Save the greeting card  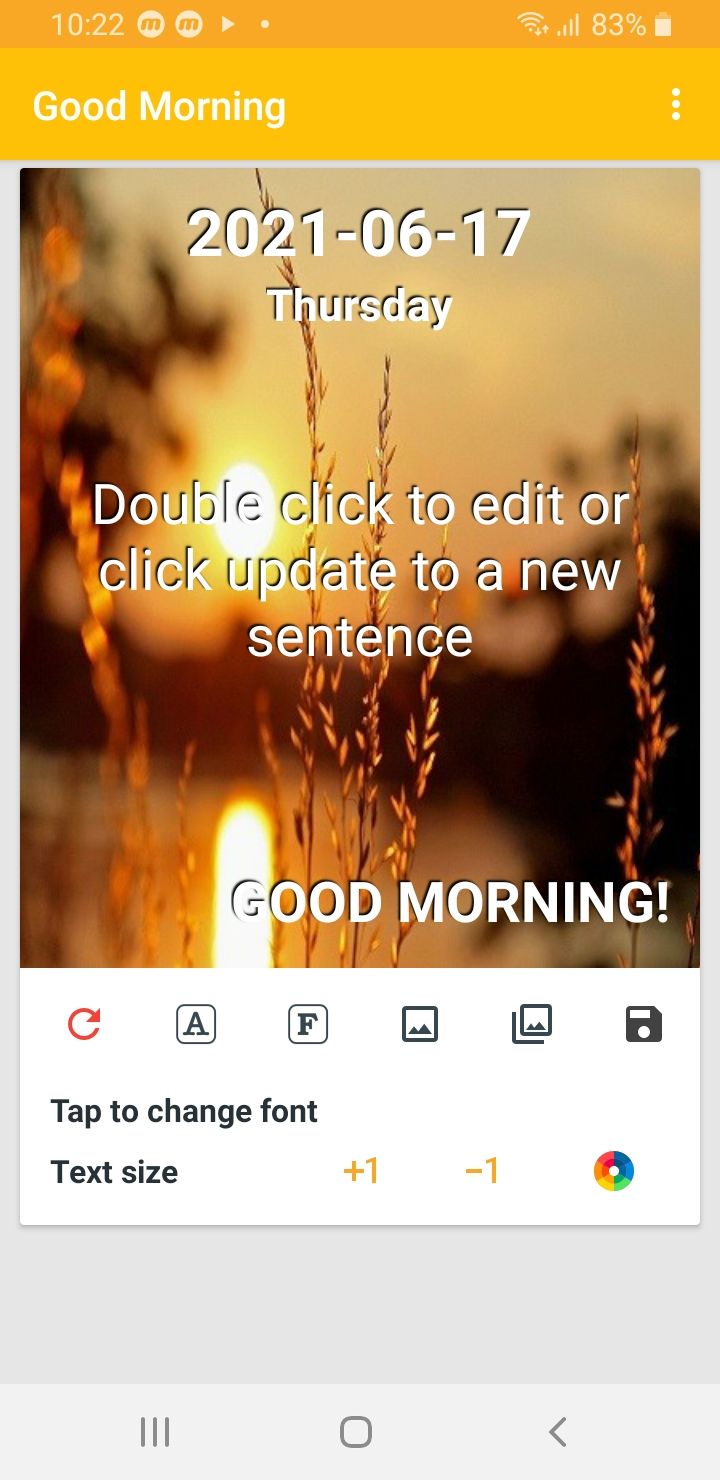644,1024
